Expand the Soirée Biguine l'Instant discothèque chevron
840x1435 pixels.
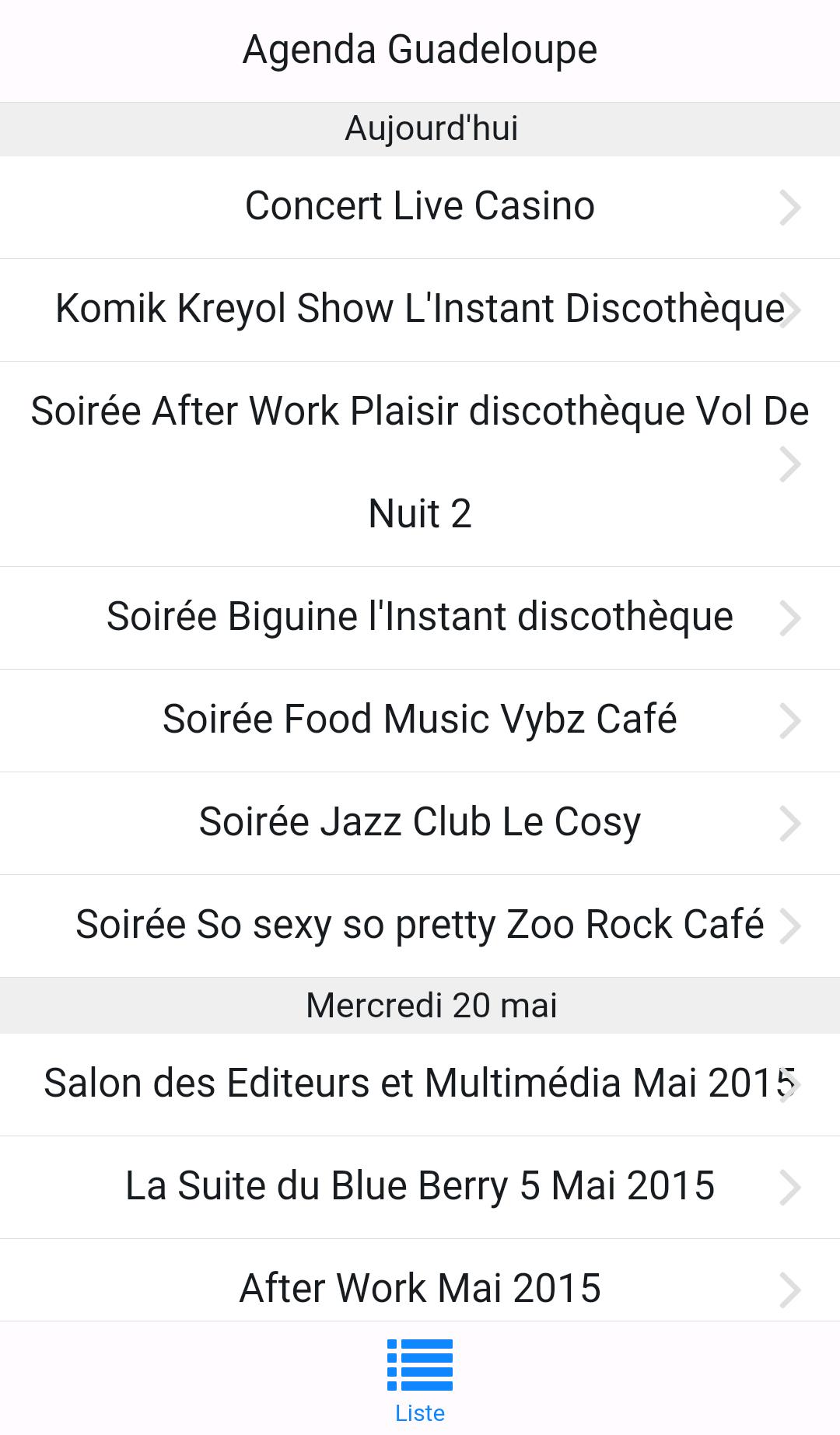(x=792, y=618)
